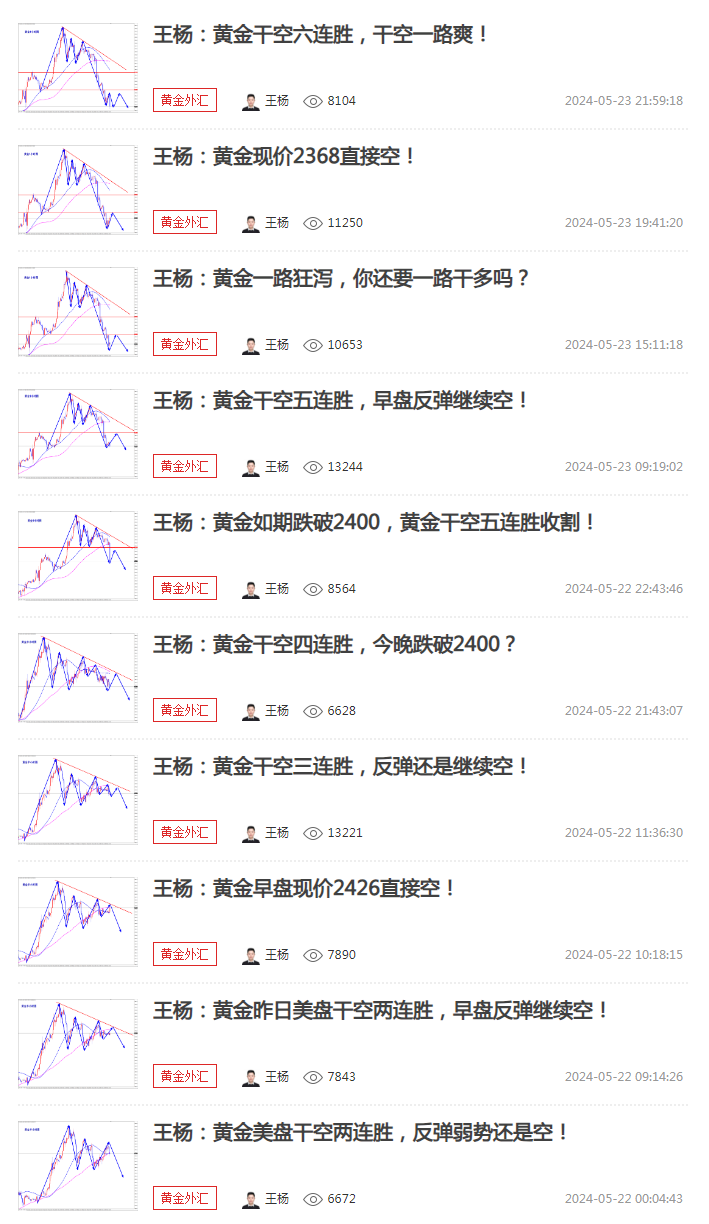
Task: Open article 黄金干空六连胜，干空一路爽
Action: (x=321, y=35)
